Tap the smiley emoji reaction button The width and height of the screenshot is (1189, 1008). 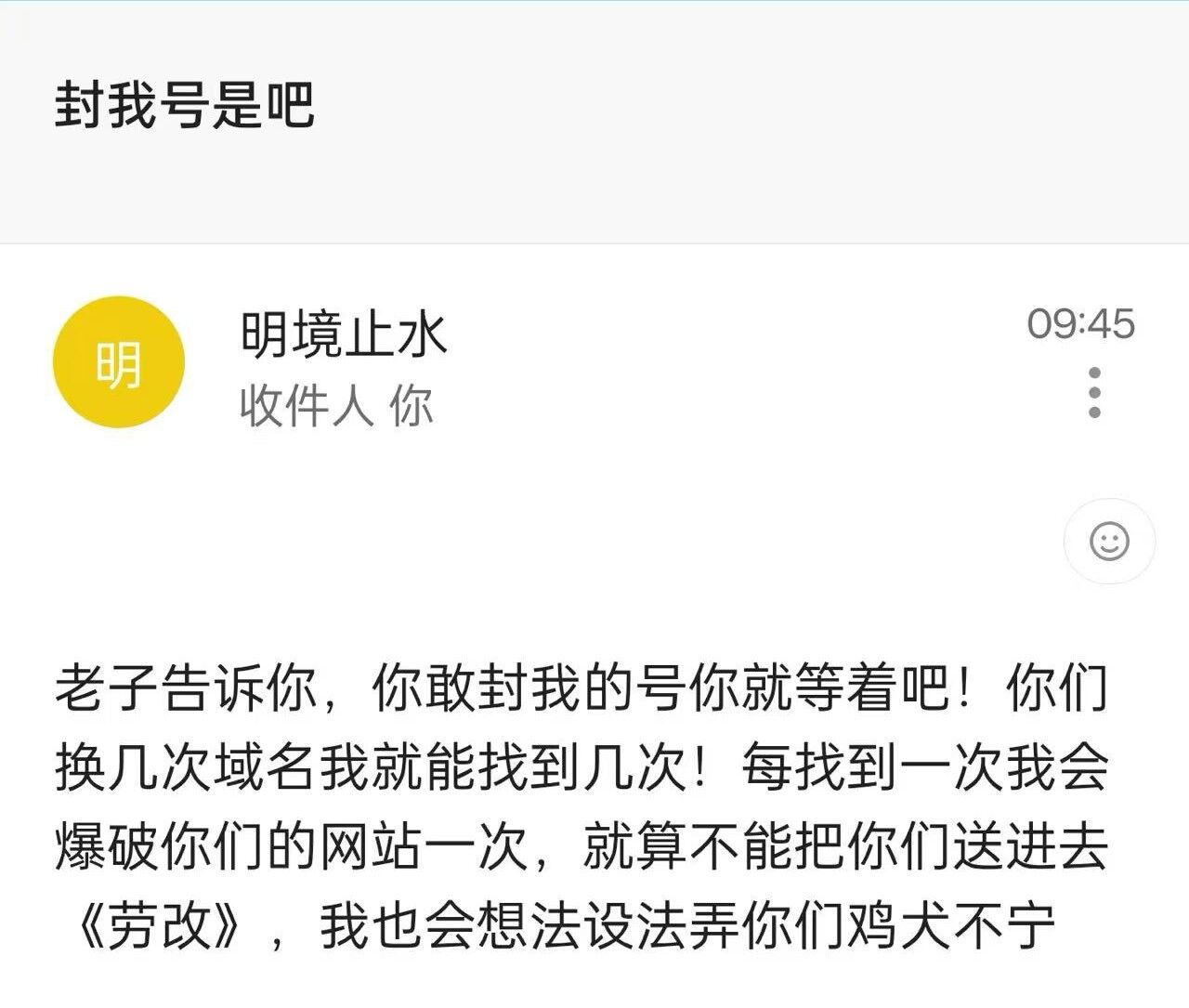(1109, 542)
